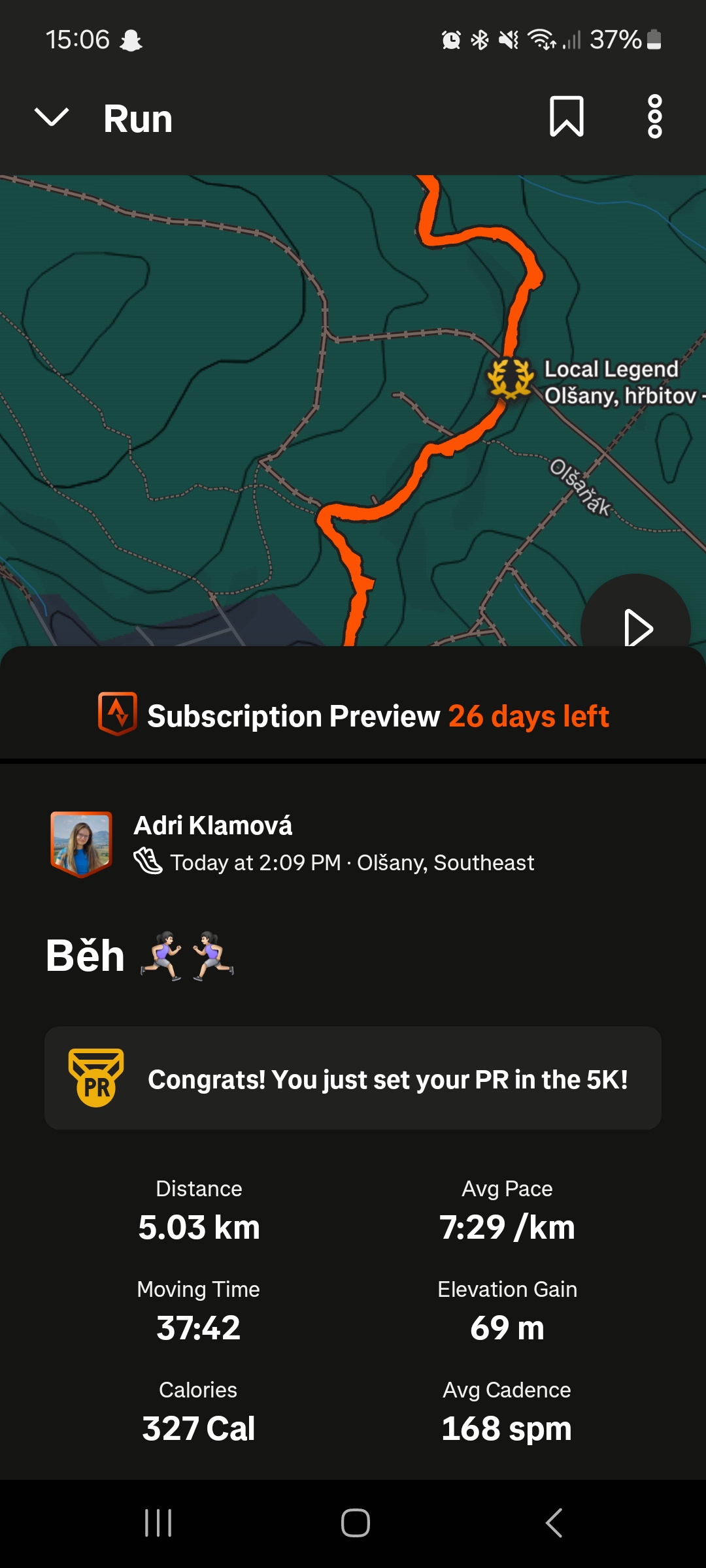Collapse the Run screen with the down chevron

[x=51, y=118]
